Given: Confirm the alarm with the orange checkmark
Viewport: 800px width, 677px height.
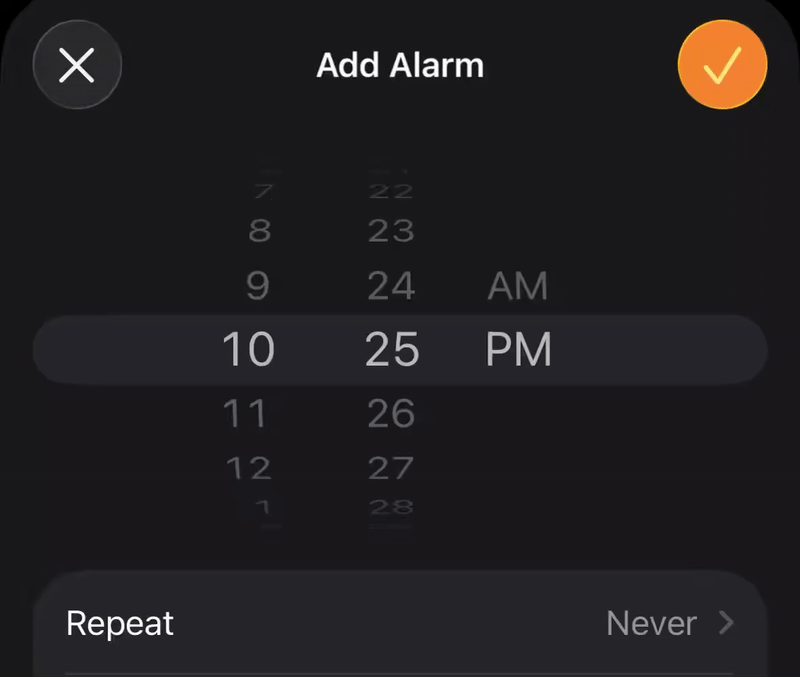Looking at the screenshot, I should click(x=722, y=66).
